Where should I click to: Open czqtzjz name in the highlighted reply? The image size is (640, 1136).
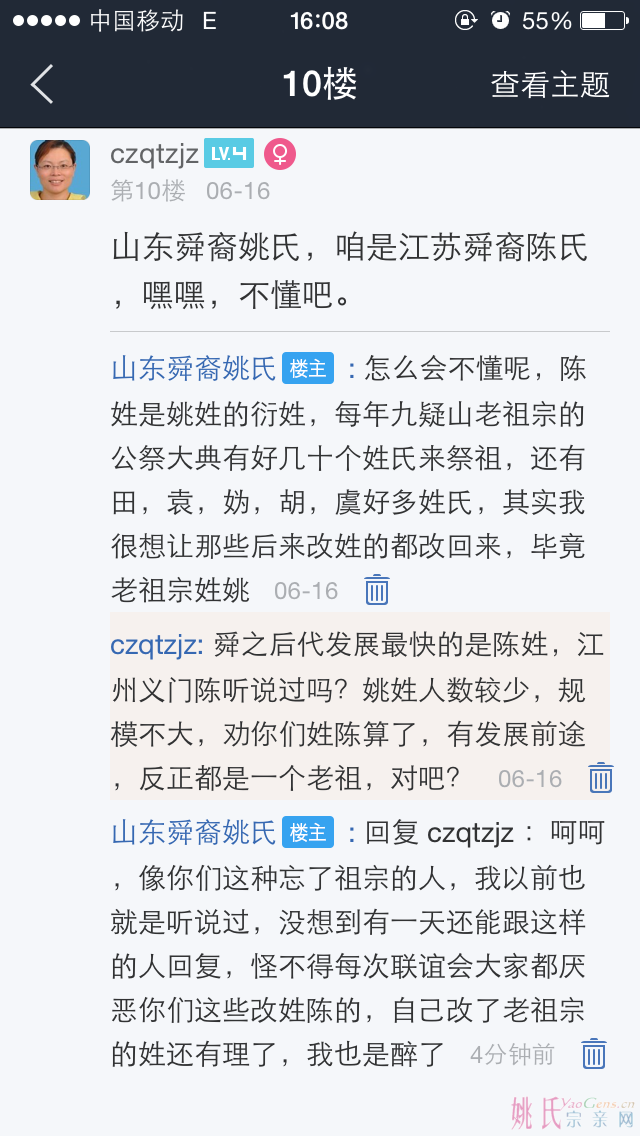[157, 645]
